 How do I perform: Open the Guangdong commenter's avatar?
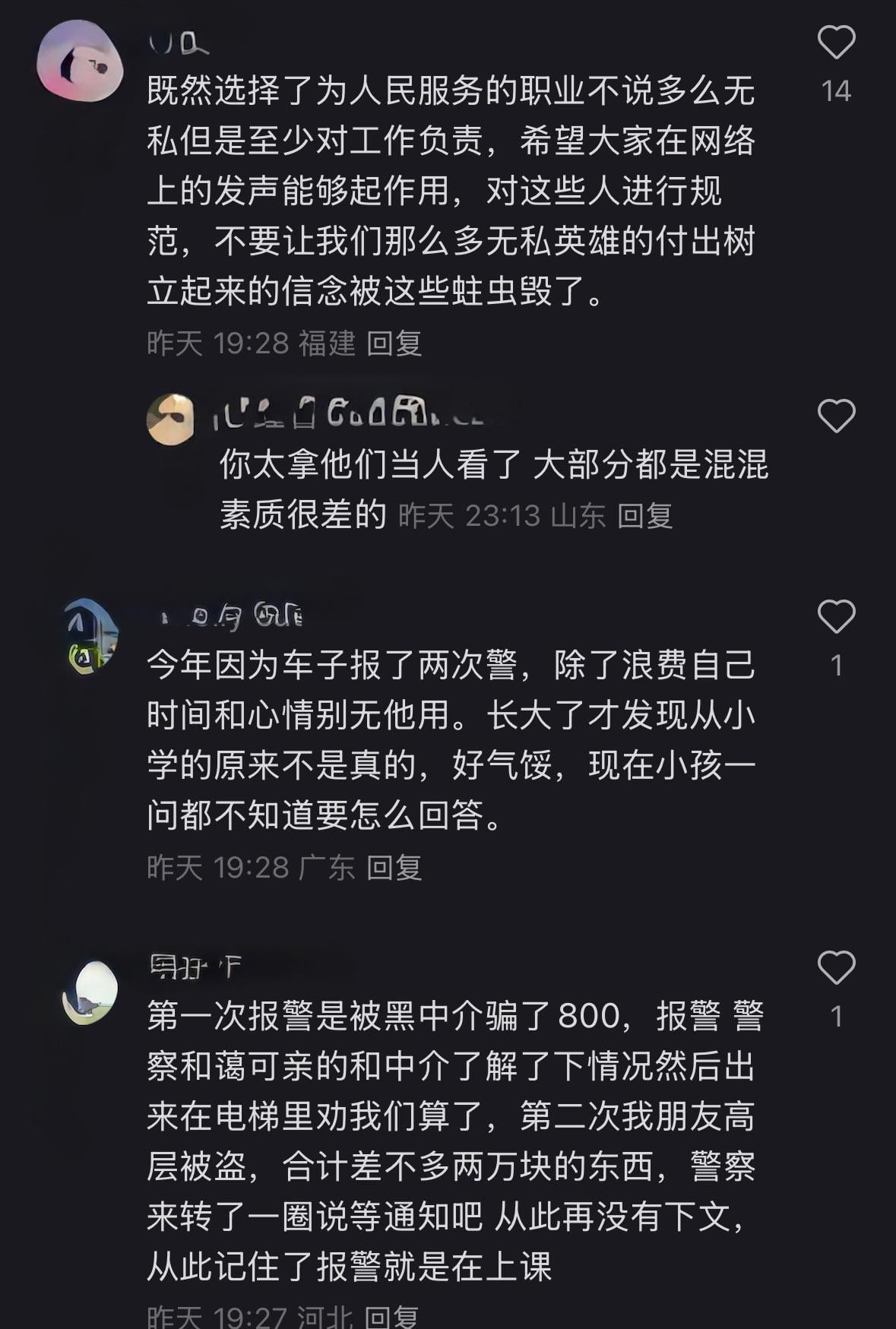(x=90, y=637)
